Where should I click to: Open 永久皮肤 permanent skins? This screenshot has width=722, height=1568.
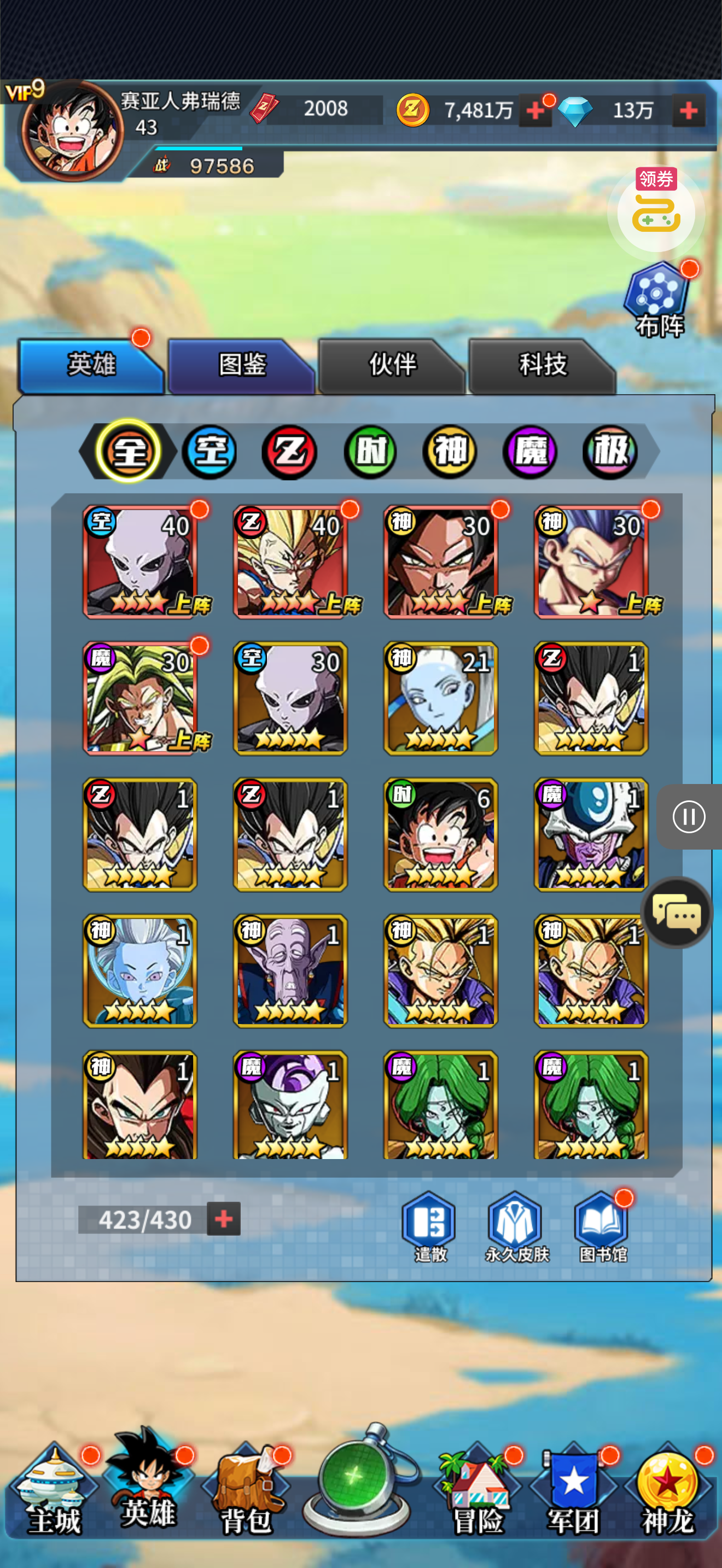(516, 1226)
